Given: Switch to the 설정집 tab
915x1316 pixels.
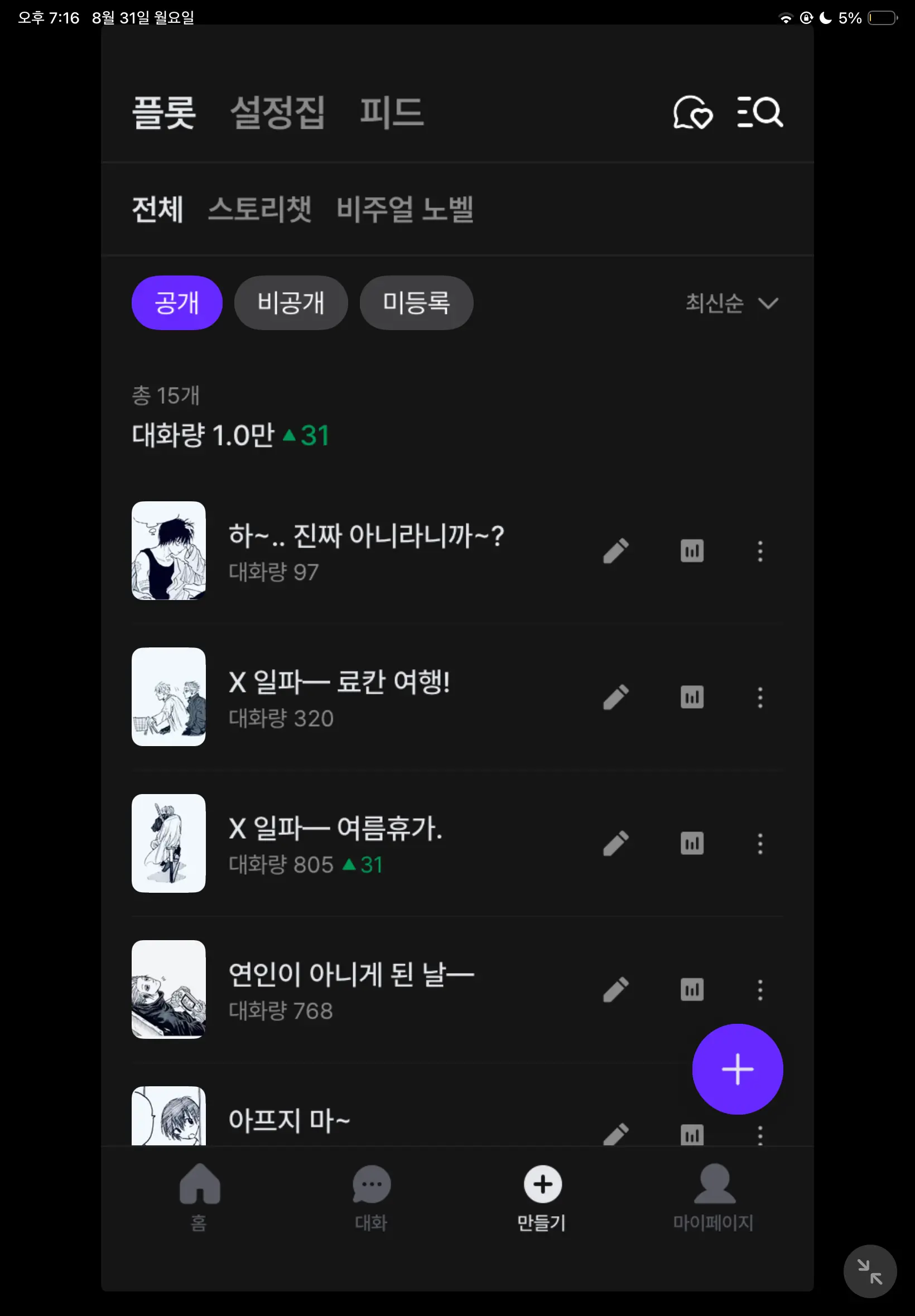Looking at the screenshot, I should coord(277,112).
